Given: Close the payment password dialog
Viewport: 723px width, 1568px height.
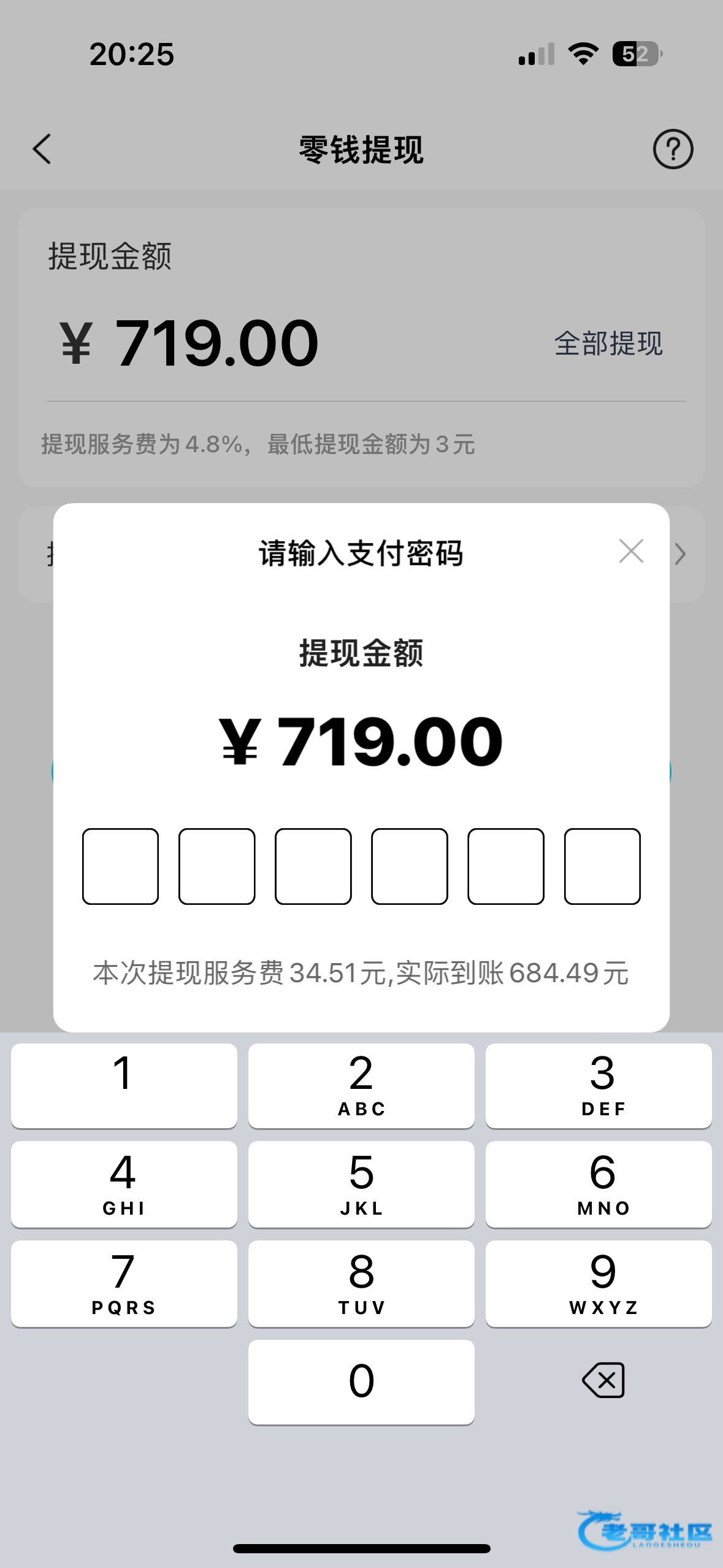Looking at the screenshot, I should (x=631, y=551).
